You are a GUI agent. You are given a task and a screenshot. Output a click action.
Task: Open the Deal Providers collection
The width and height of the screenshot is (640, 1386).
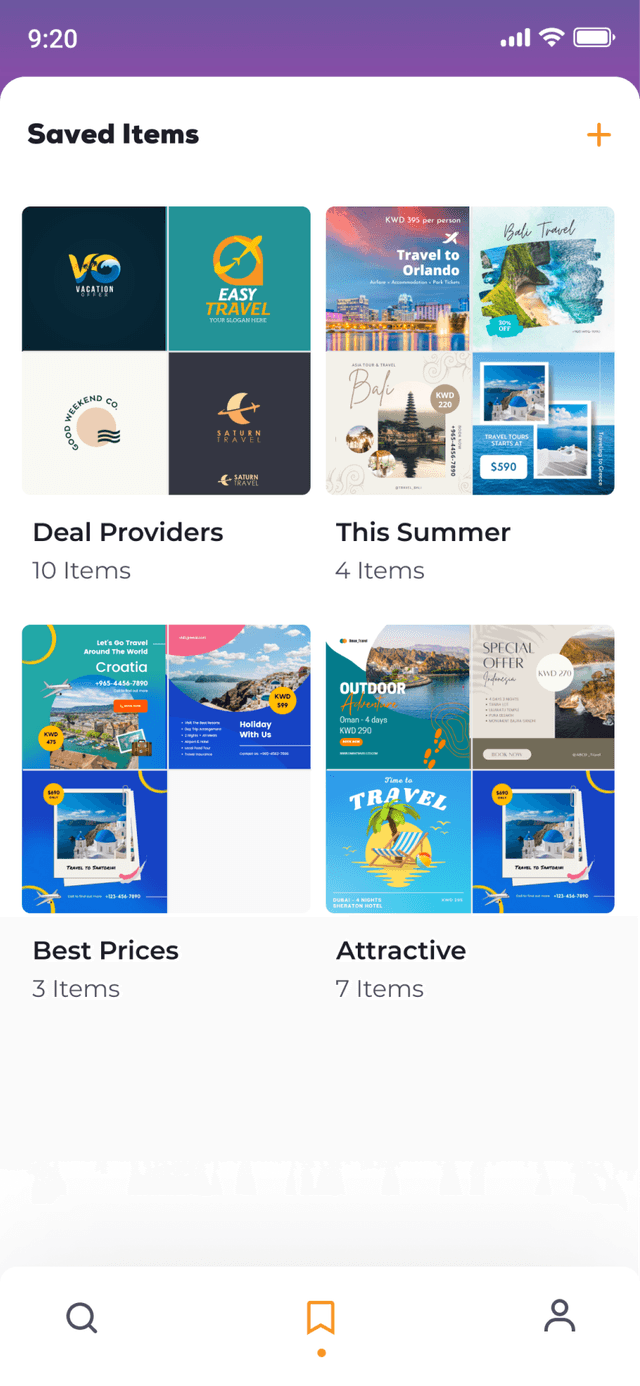pos(166,351)
